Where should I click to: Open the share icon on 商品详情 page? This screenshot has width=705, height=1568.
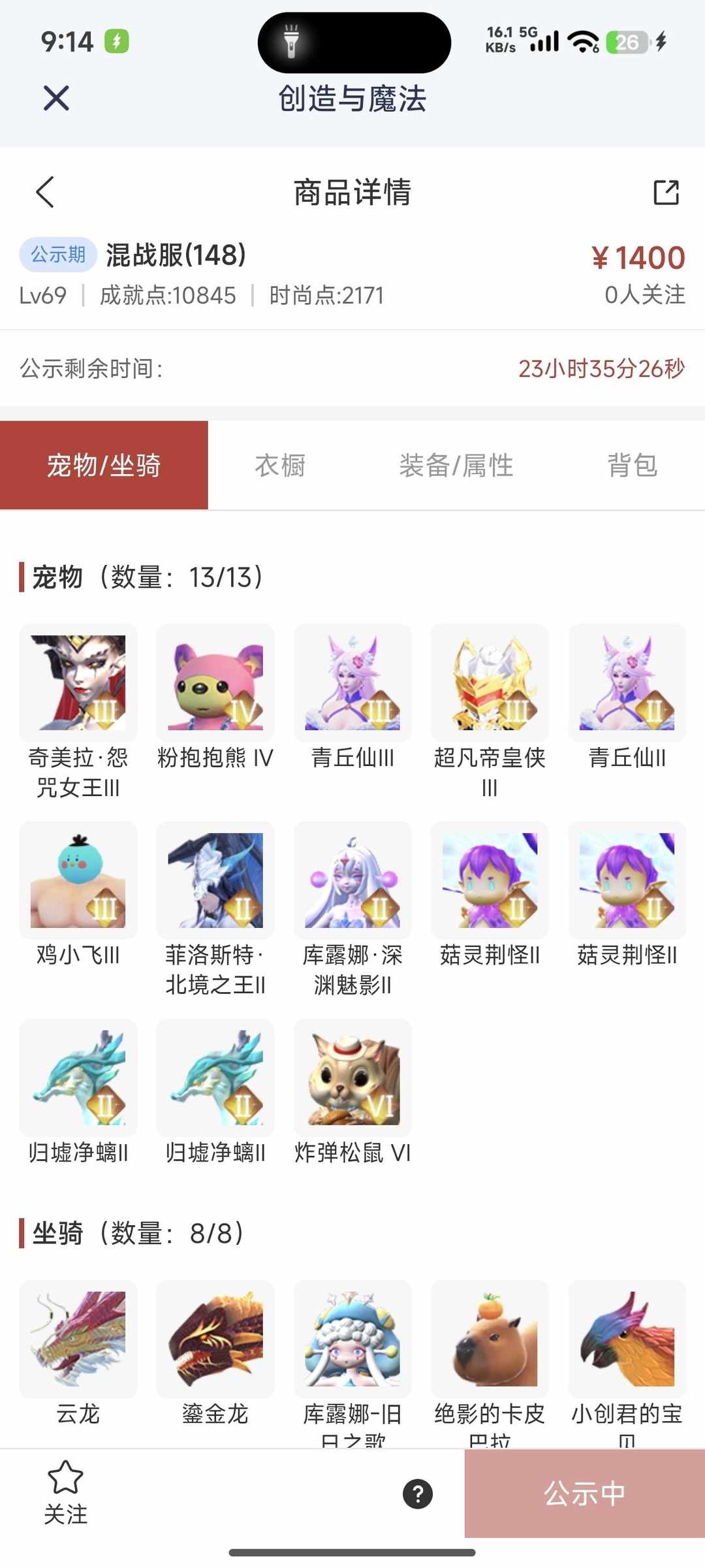point(665,191)
